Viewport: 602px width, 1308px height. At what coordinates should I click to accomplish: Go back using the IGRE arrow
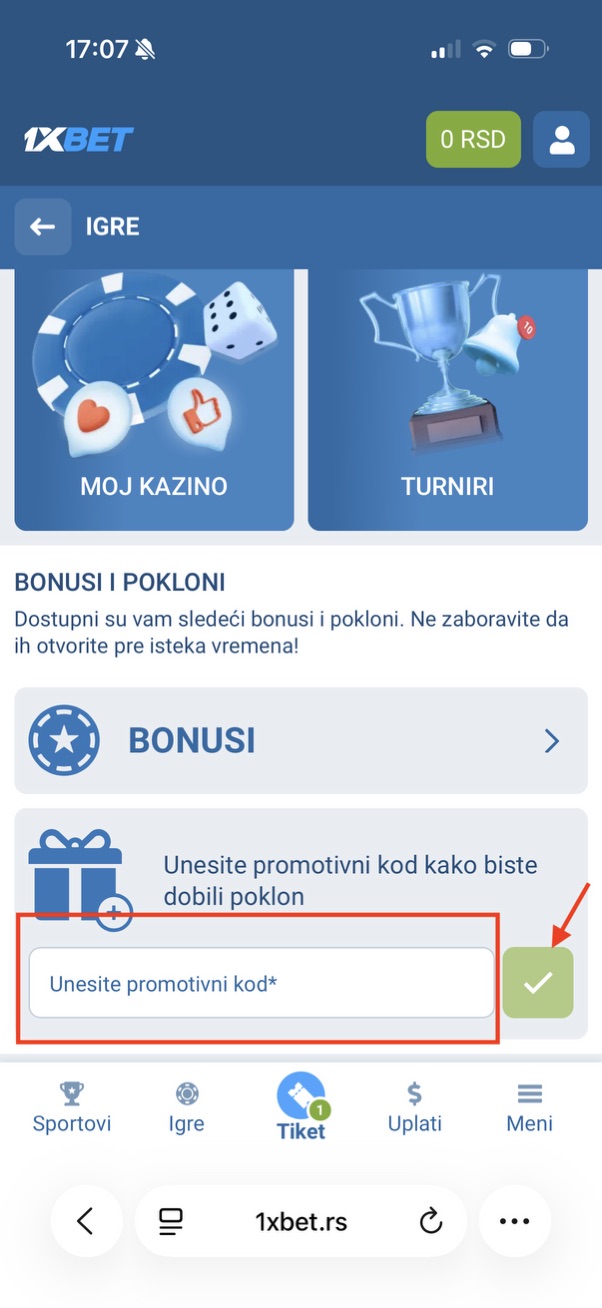42,227
